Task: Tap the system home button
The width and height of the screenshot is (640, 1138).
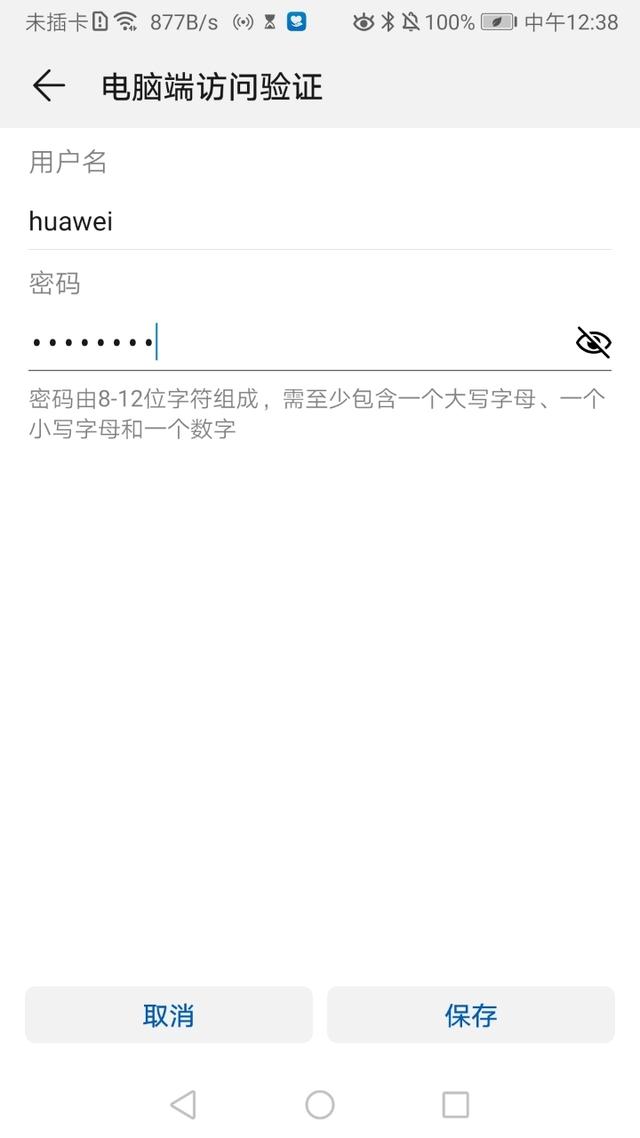Action: click(320, 1104)
